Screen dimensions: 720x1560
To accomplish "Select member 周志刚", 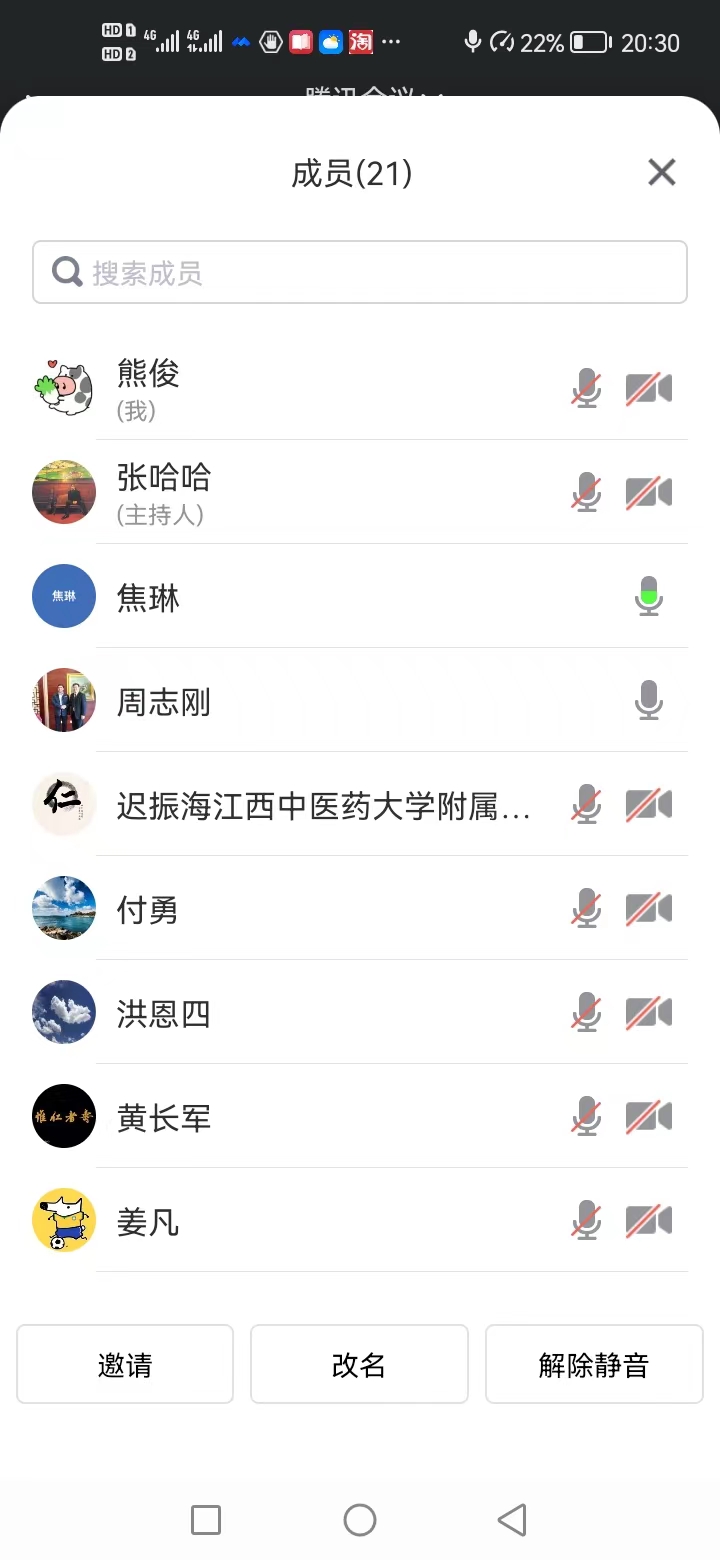I will [x=300, y=701].
